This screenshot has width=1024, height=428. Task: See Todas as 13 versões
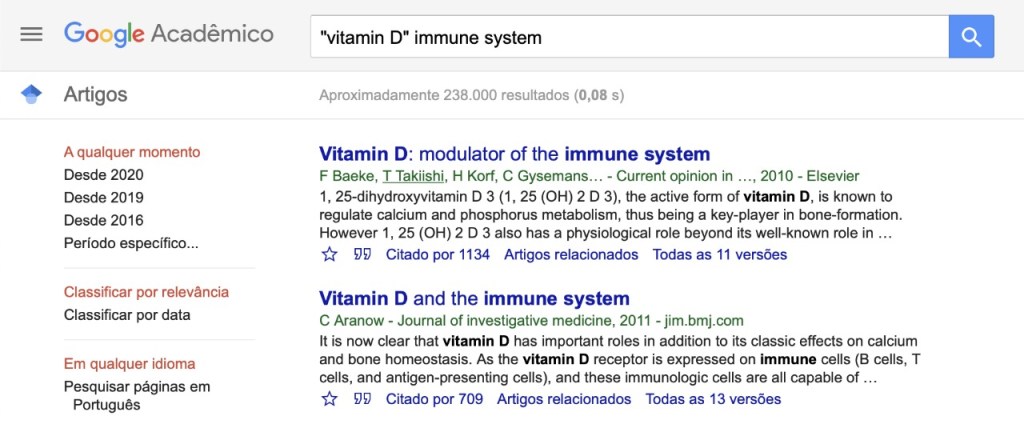713,399
